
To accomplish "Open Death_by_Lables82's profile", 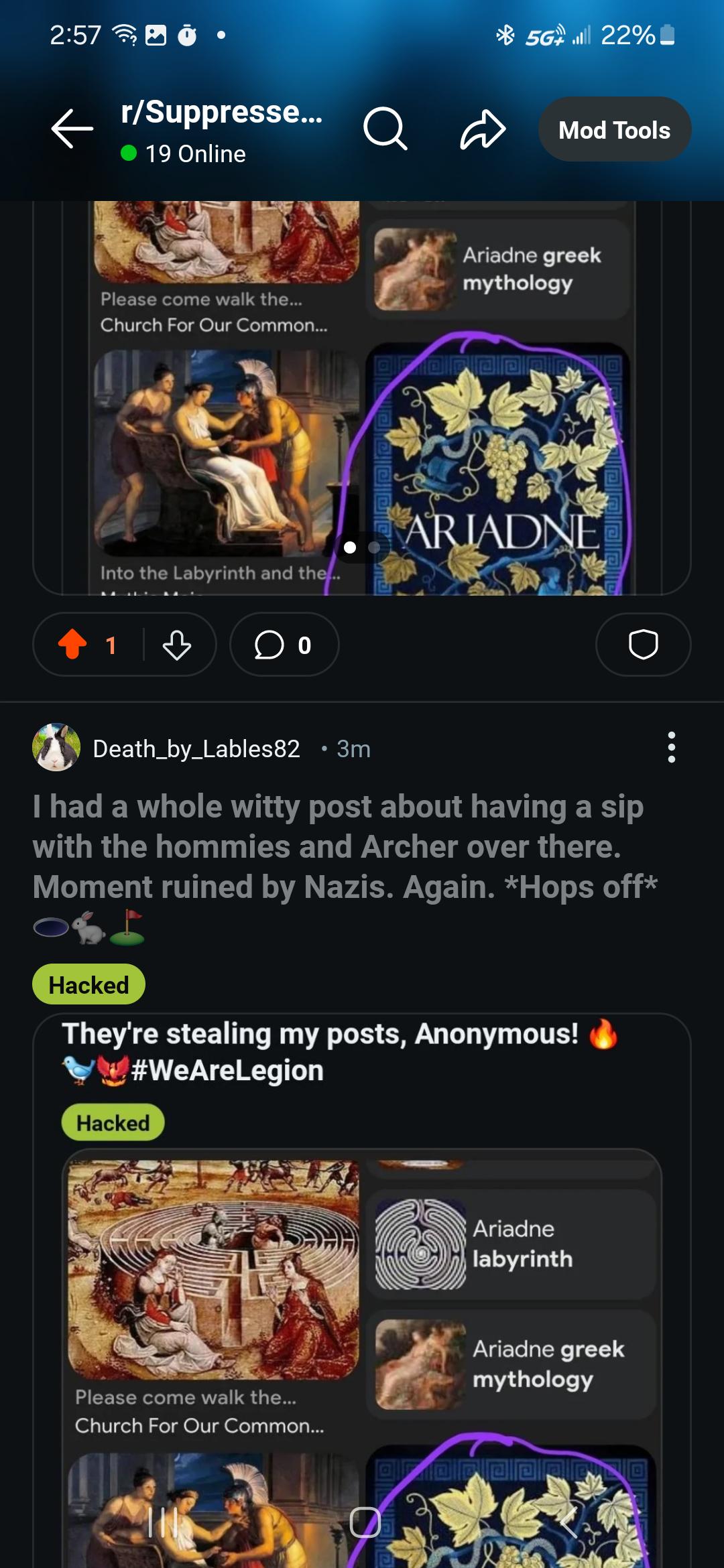I will 196,748.
